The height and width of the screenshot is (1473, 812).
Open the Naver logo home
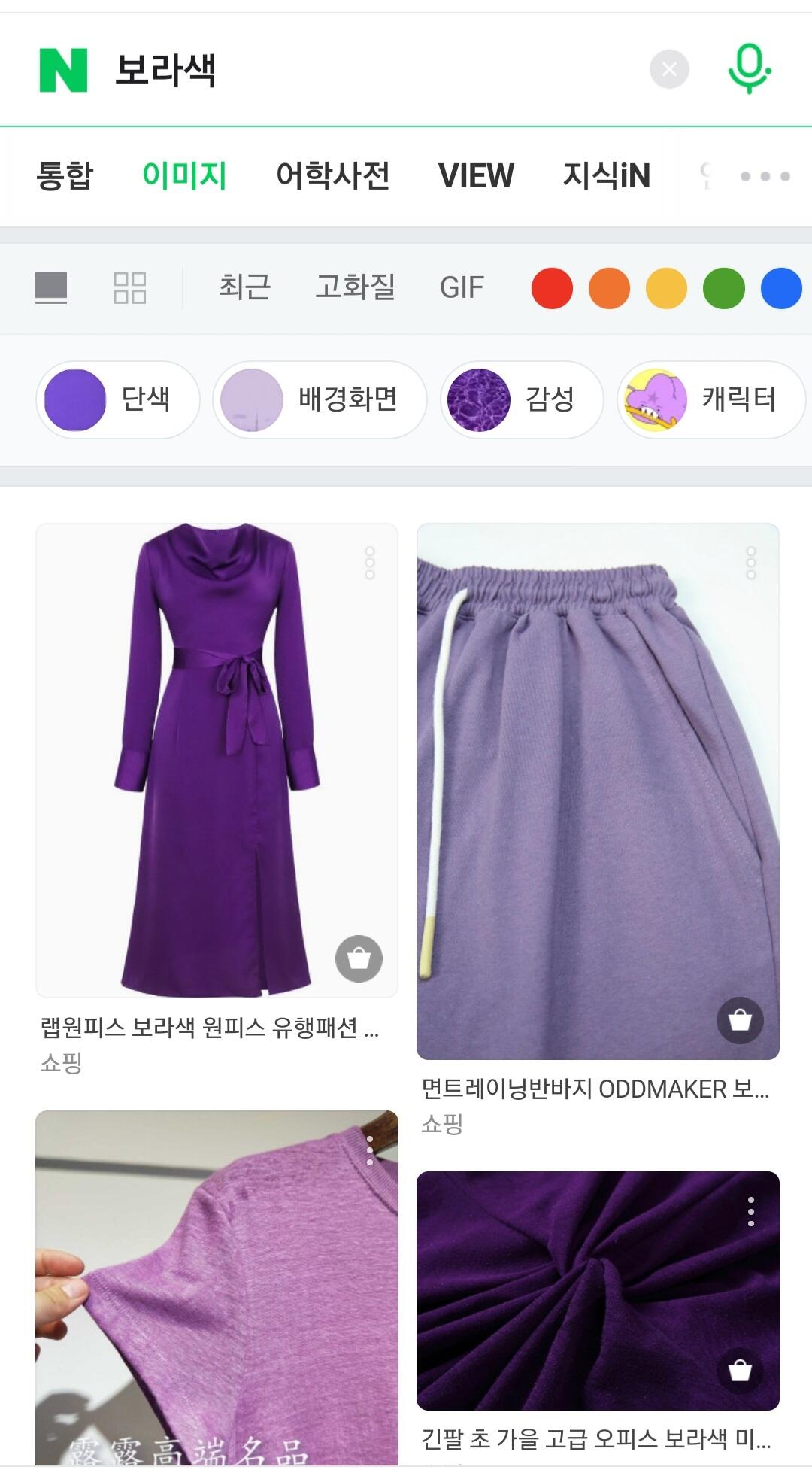pos(63,70)
